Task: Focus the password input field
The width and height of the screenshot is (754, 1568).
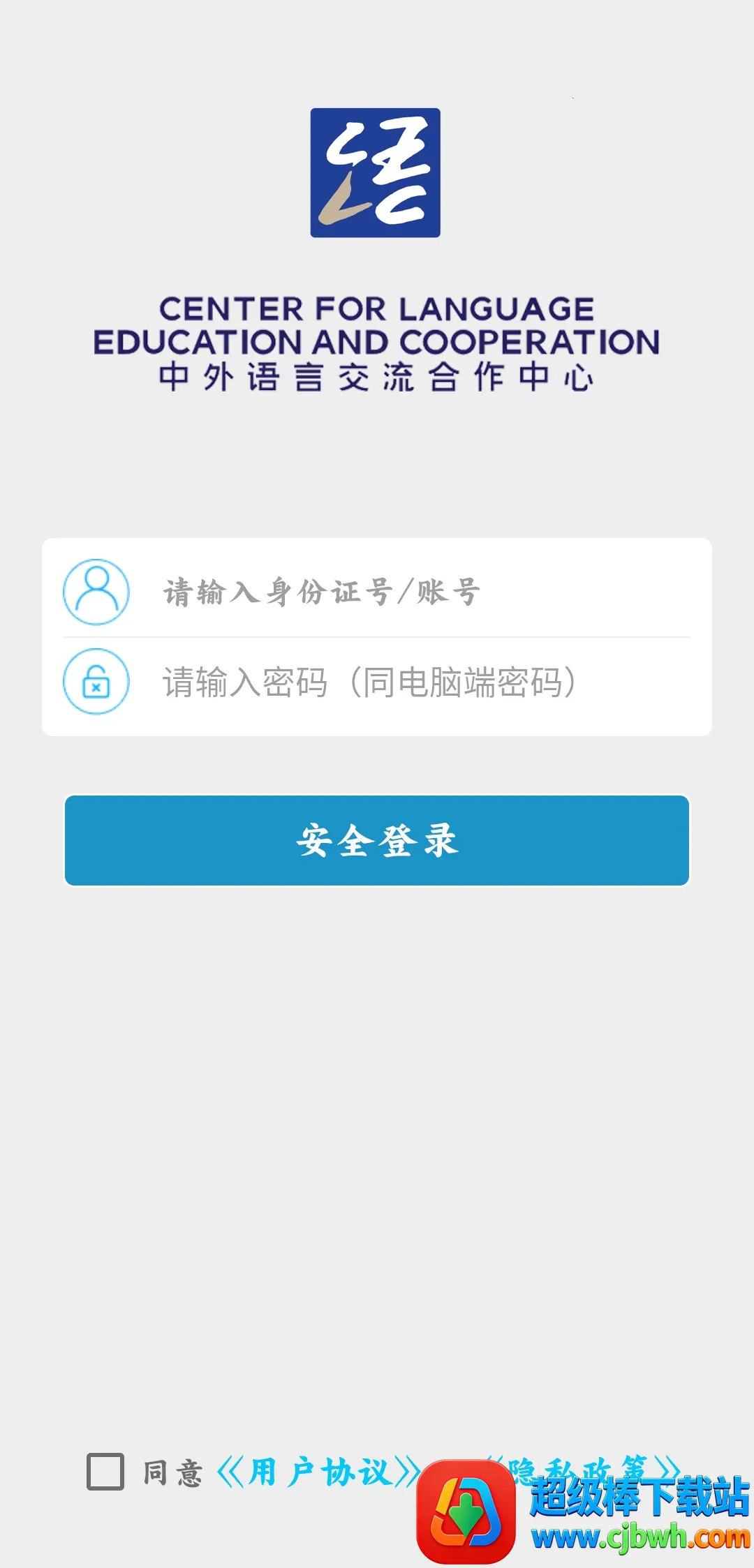Action: (419, 682)
